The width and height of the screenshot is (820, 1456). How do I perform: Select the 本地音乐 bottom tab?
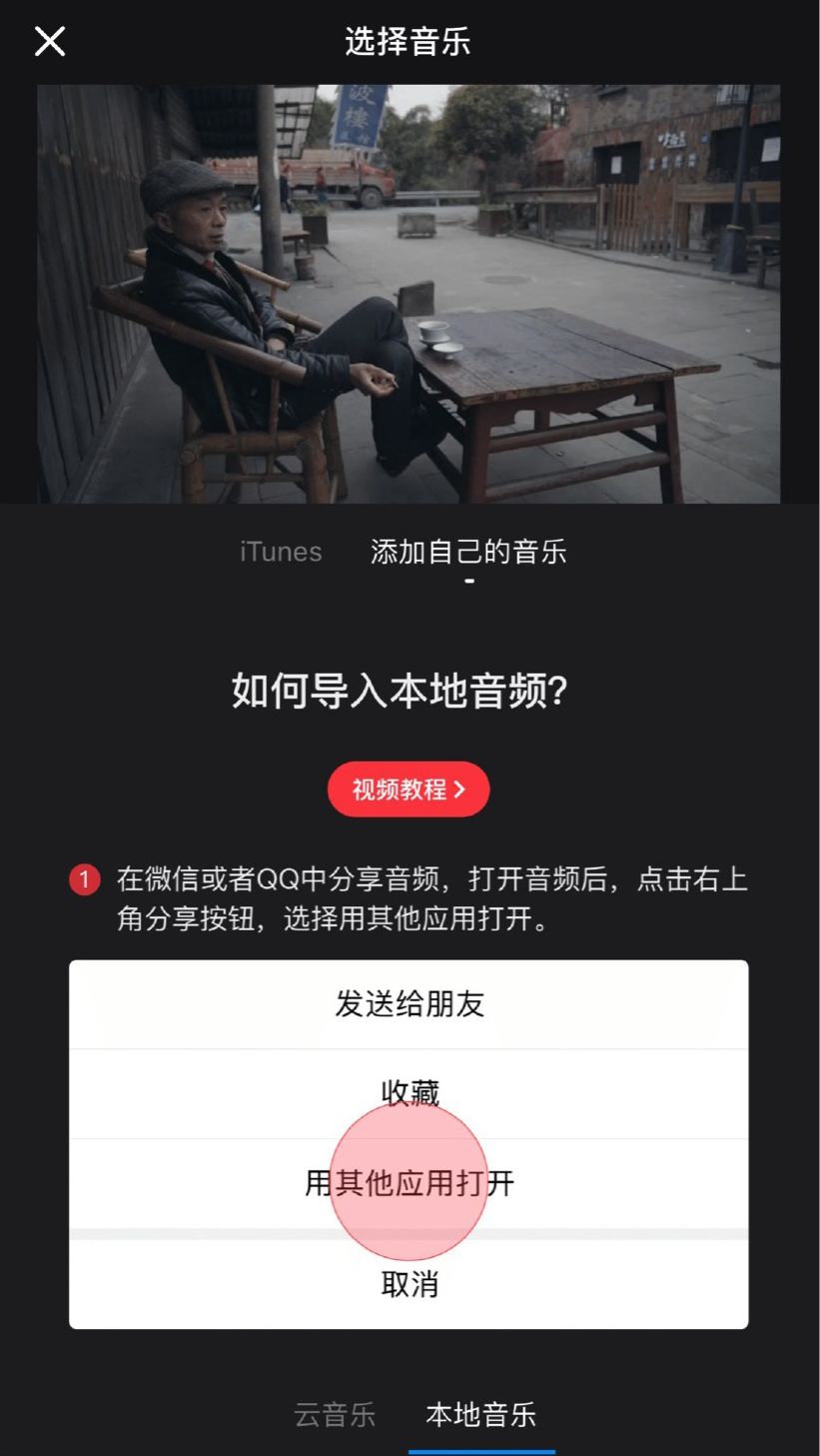point(482,1415)
